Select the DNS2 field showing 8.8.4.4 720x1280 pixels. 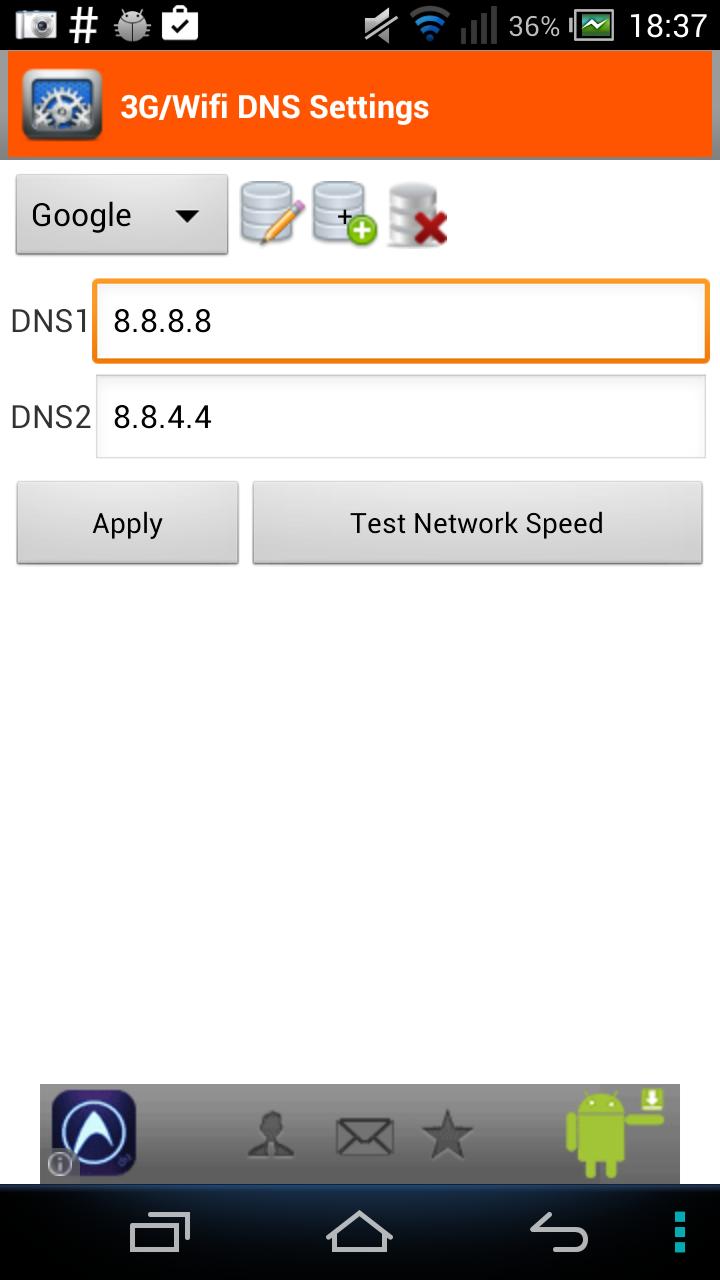pyautogui.click(x=400, y=416)
